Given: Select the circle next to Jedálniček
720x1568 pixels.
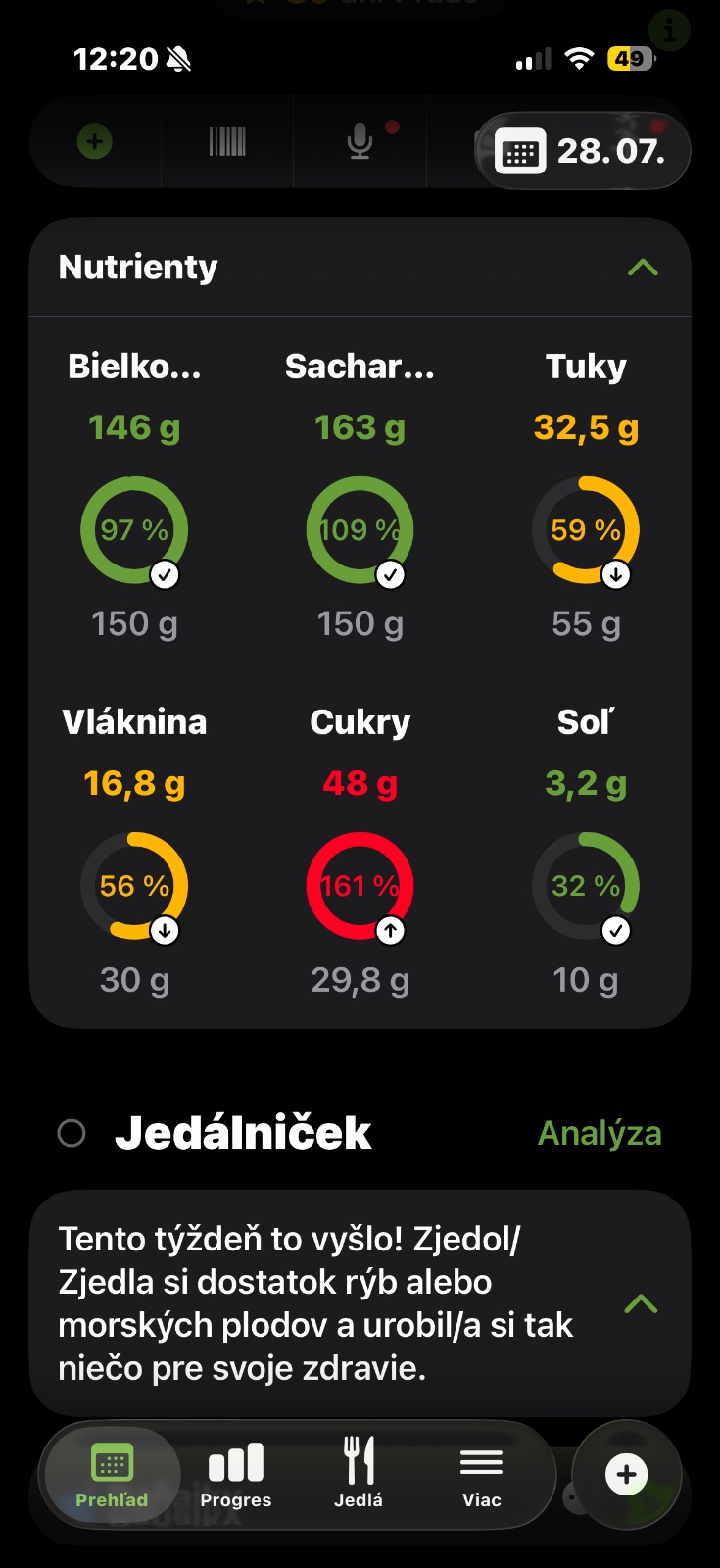Looking at the screenshot, I should click(x=72, y=1133).
